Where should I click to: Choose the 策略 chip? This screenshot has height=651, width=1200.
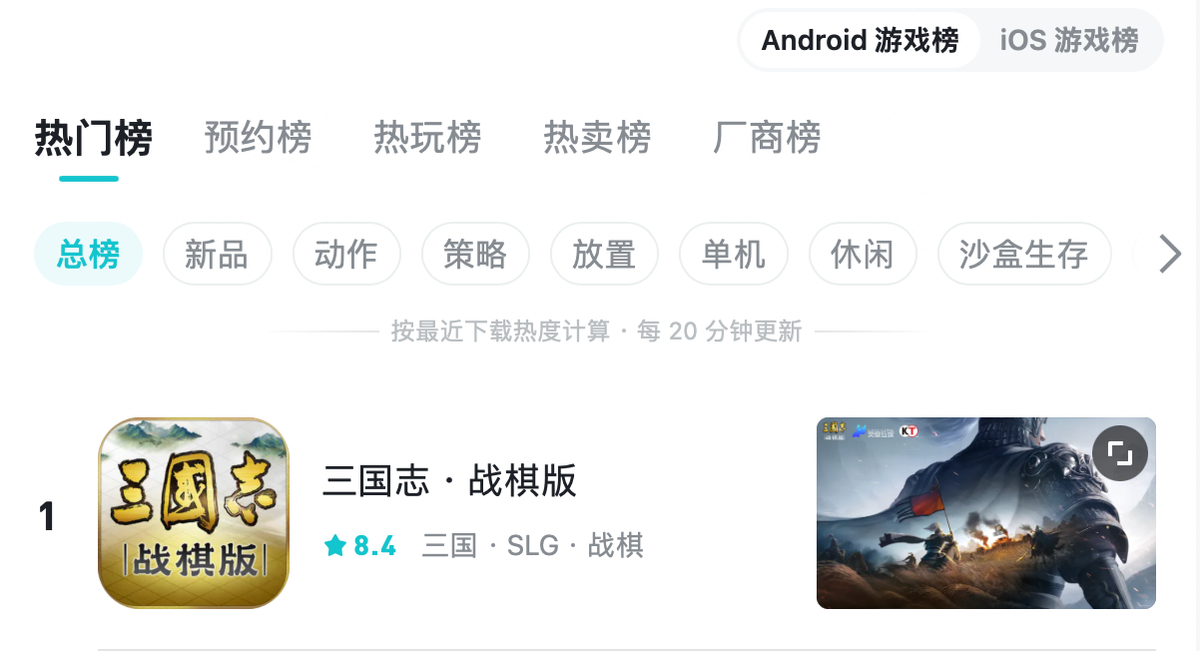475,254
